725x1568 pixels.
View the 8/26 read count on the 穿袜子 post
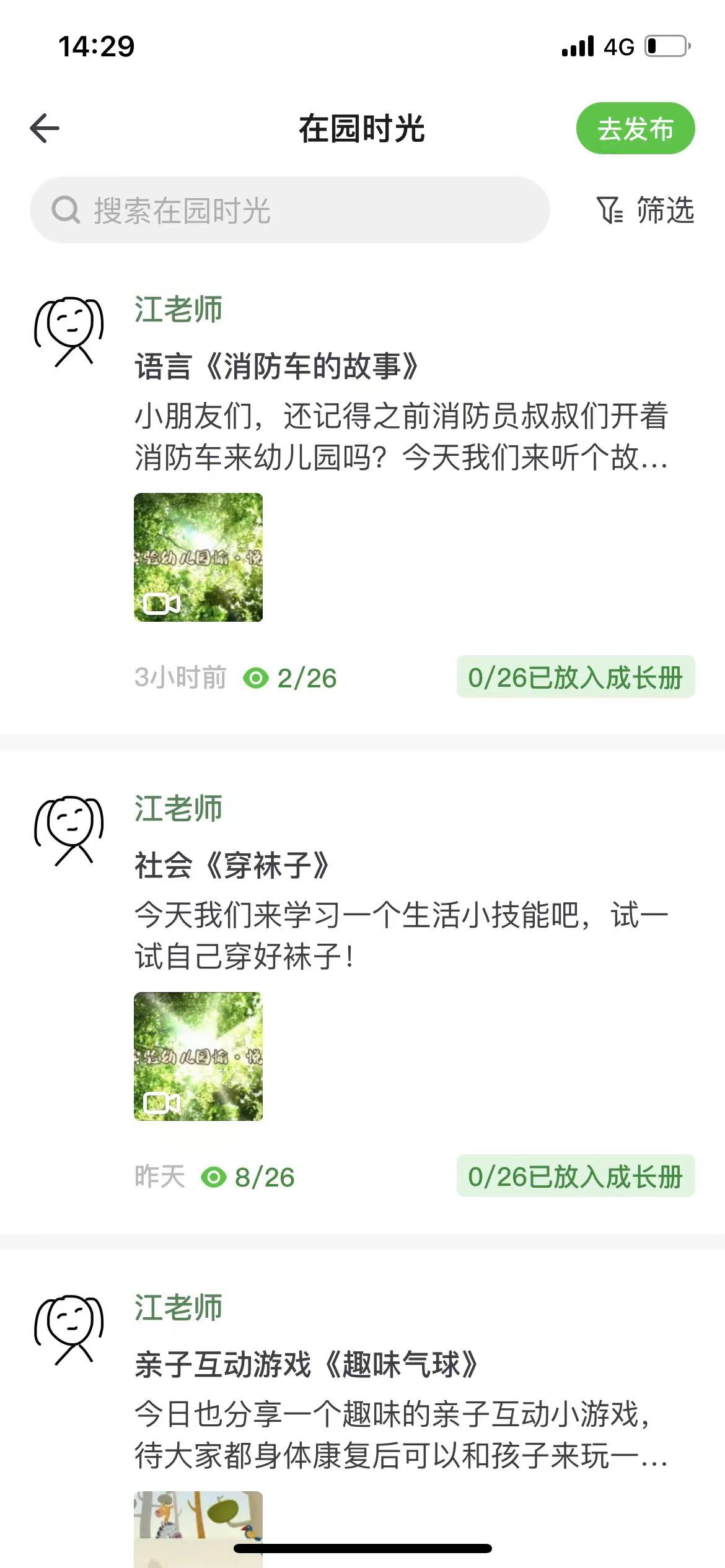(248, 1177)
